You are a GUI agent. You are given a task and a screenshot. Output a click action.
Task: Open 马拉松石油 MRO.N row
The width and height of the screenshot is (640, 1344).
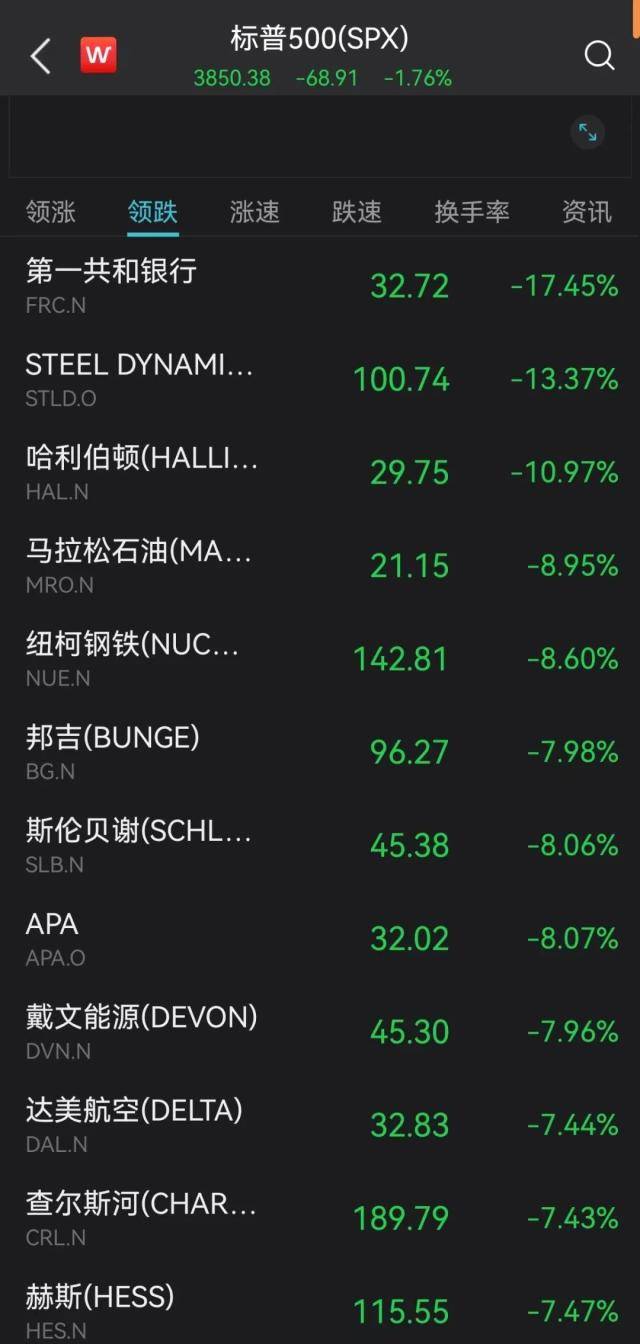coord(320,565)
